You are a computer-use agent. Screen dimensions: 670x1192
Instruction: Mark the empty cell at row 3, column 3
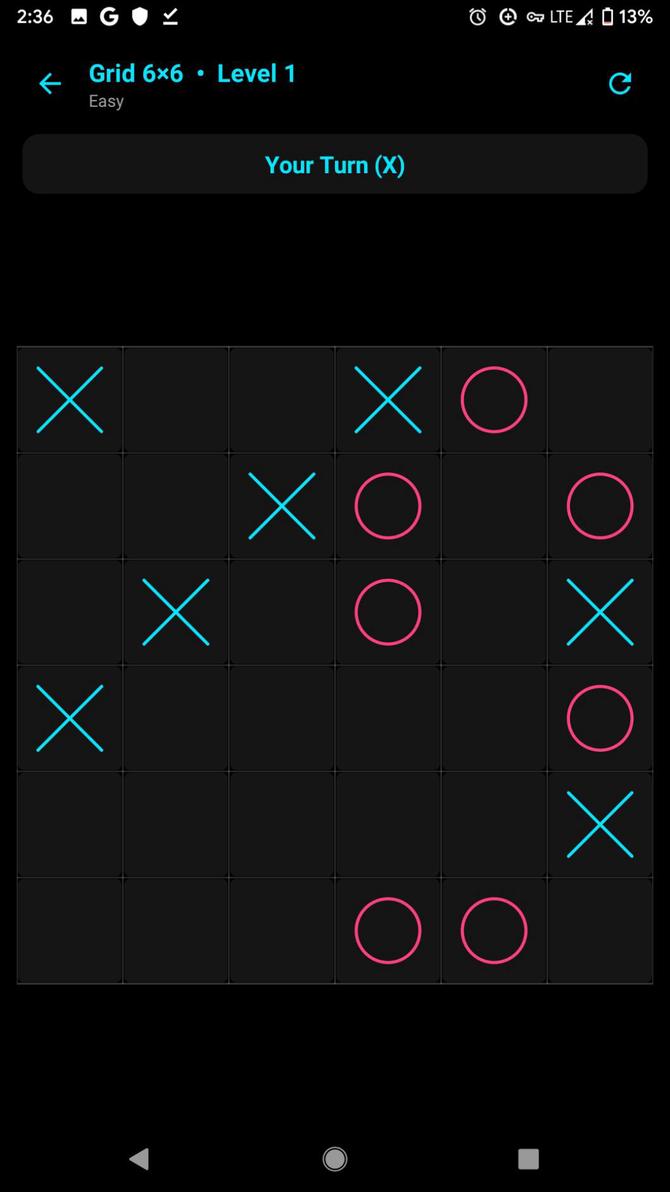pos(282,612)
